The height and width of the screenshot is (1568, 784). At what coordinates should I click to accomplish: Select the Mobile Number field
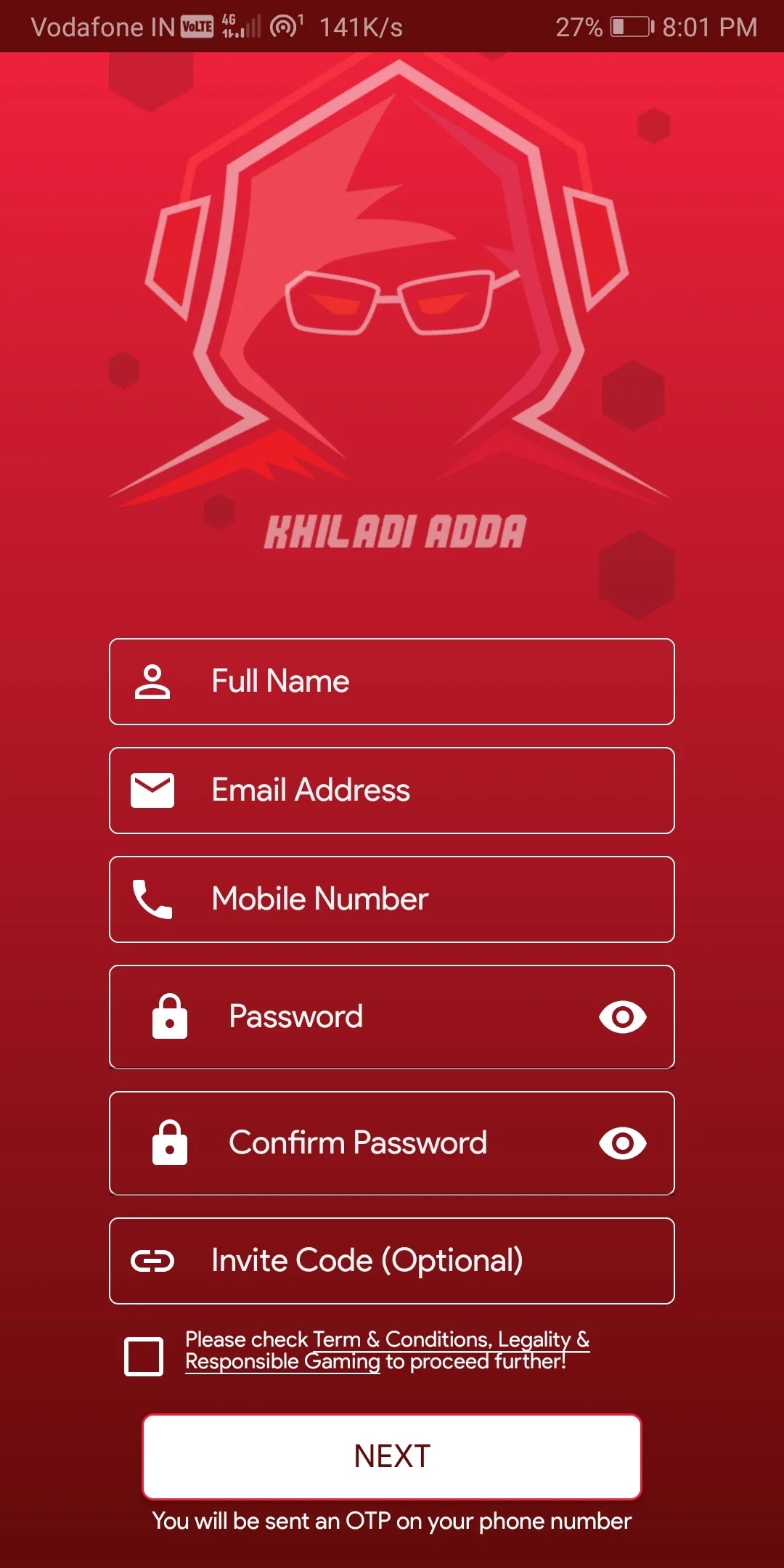coord(392,899)
